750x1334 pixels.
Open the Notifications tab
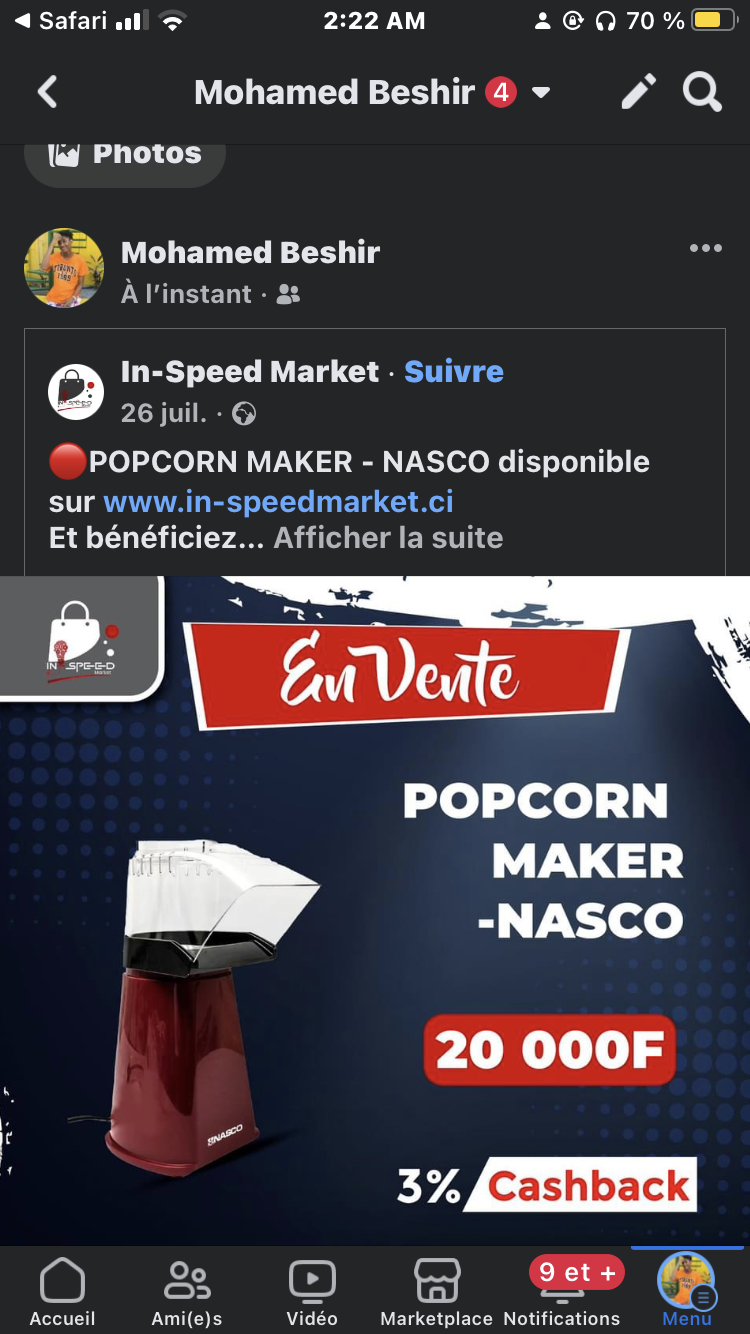(562, 1291)
